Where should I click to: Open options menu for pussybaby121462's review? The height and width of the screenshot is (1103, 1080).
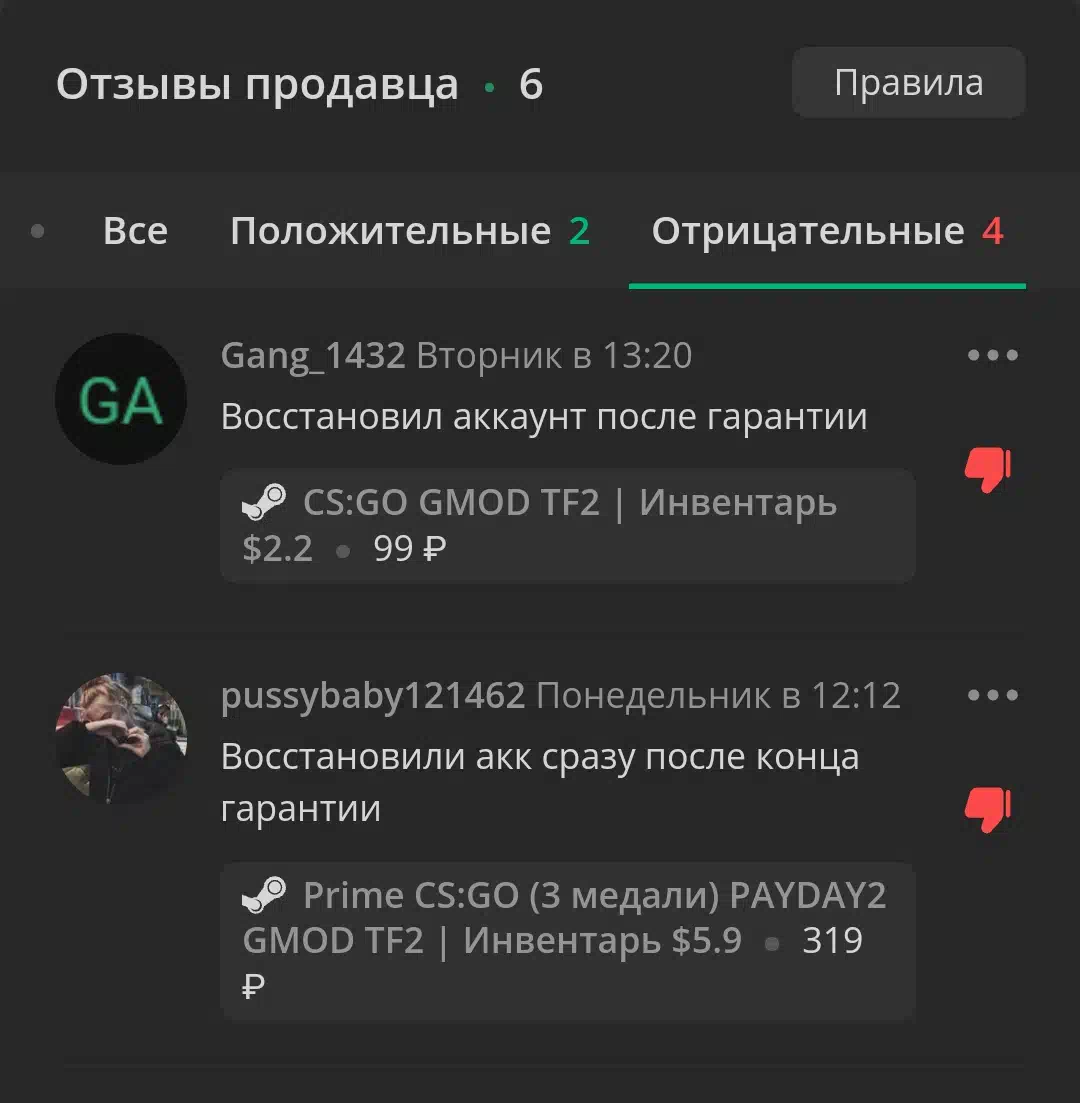[992, 695]
